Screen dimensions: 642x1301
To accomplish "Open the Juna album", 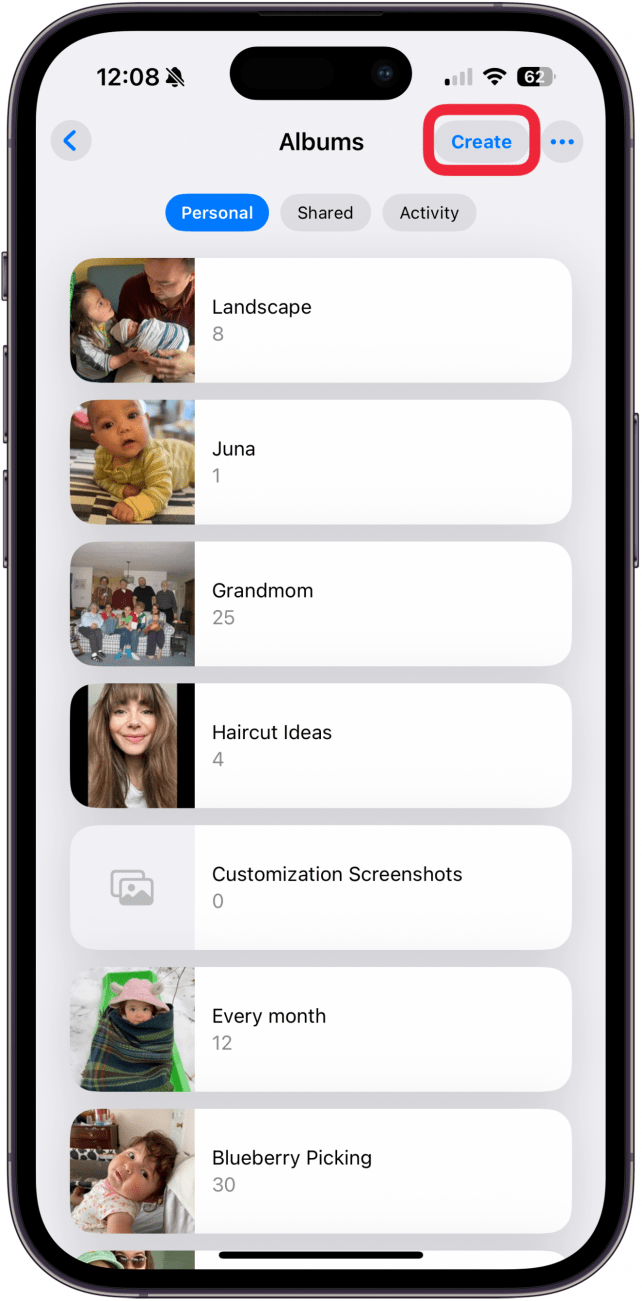I will click(x=321, y=462).
